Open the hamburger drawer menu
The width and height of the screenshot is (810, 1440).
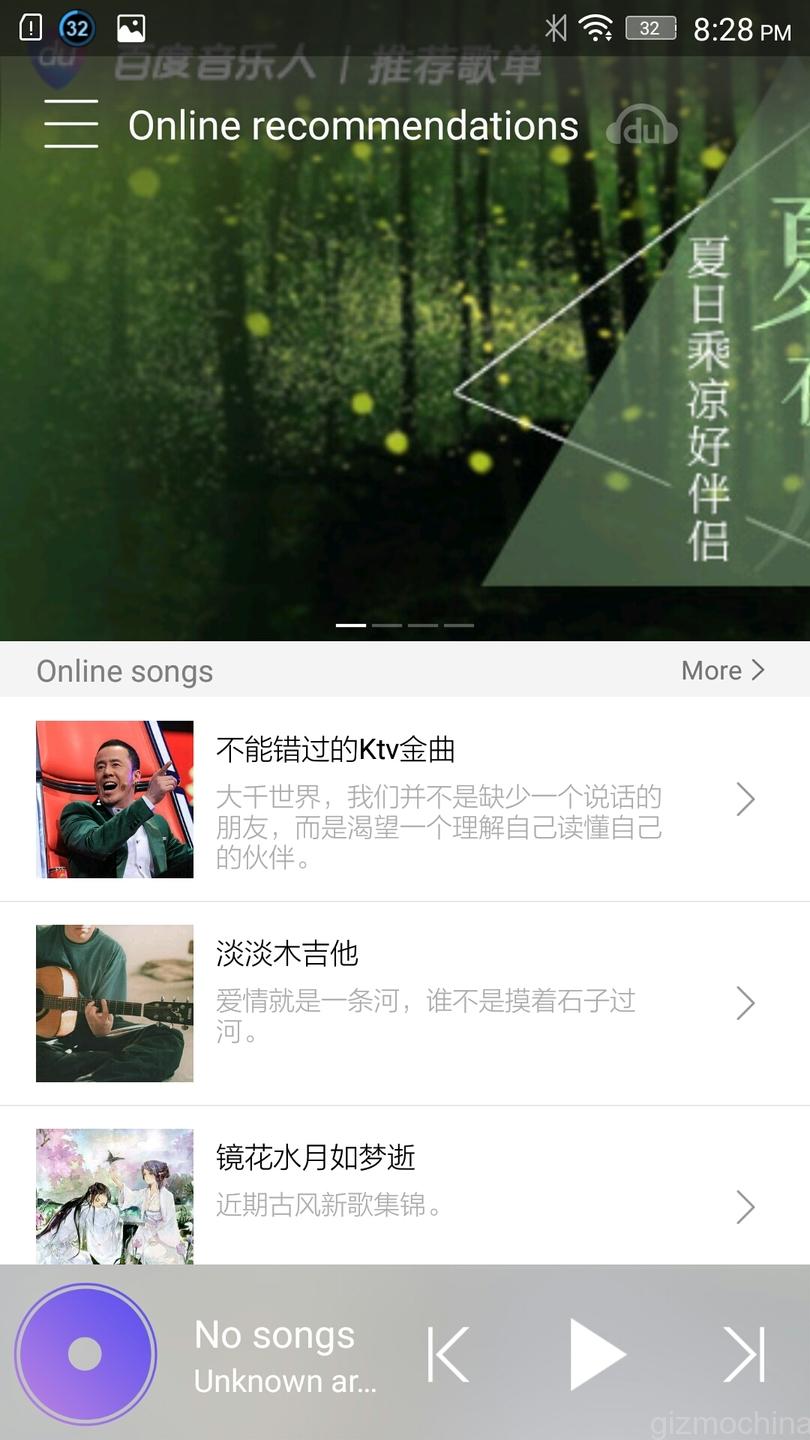click(71, 125)
